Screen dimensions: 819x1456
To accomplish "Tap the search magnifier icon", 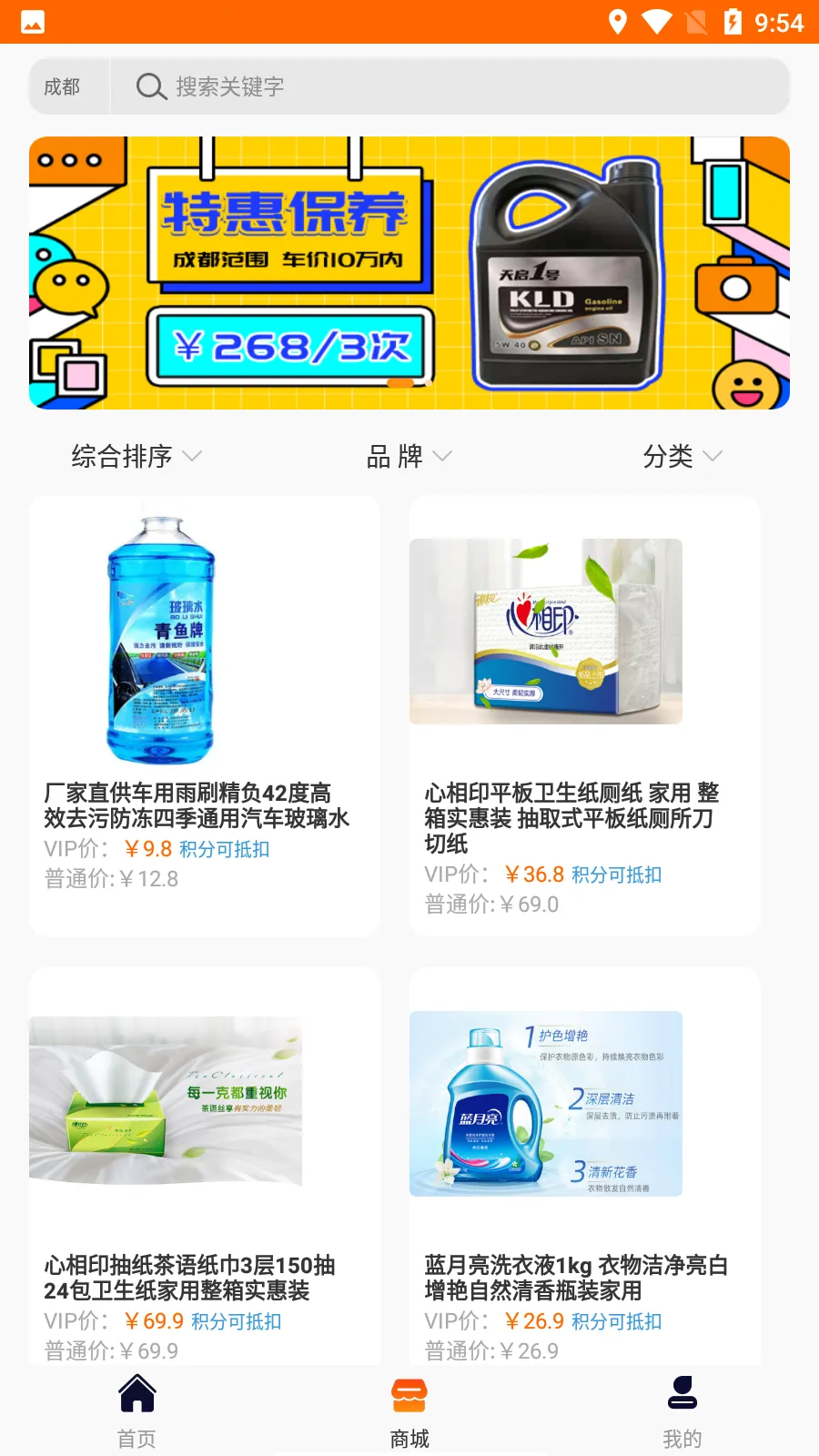I will pyautogui.click(x=148, y=86).
